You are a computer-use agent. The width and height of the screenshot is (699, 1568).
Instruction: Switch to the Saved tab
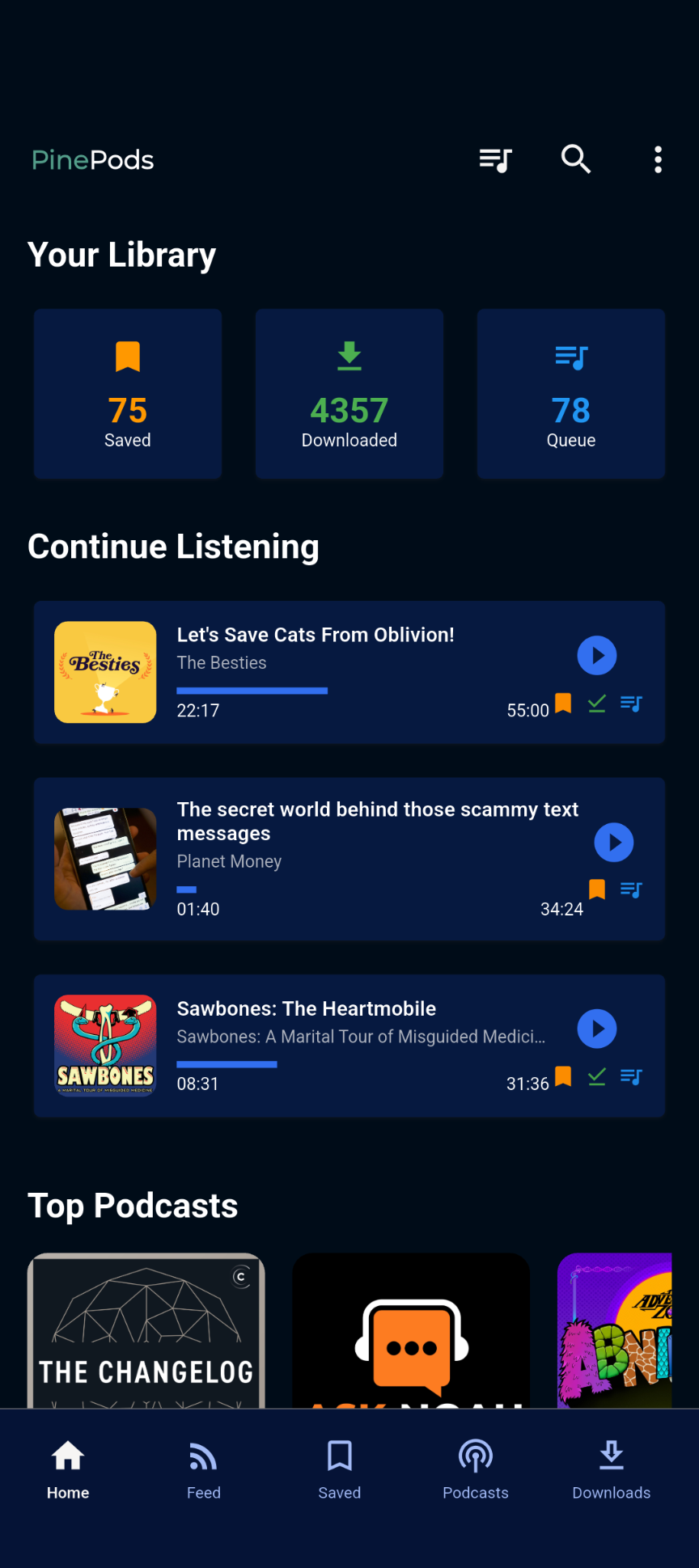click(x=340, y=1469)
